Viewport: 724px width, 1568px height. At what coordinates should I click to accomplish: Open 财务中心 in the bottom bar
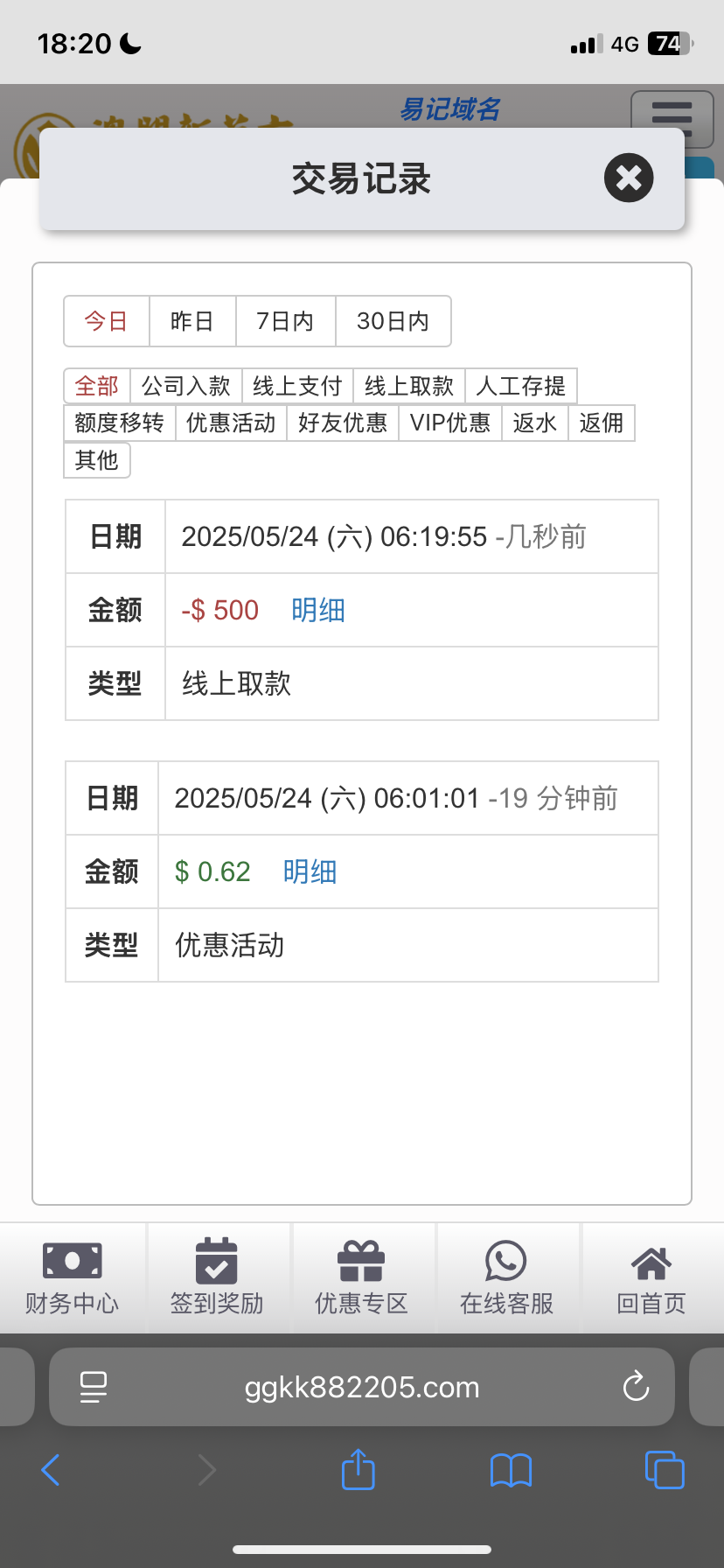73,1277
